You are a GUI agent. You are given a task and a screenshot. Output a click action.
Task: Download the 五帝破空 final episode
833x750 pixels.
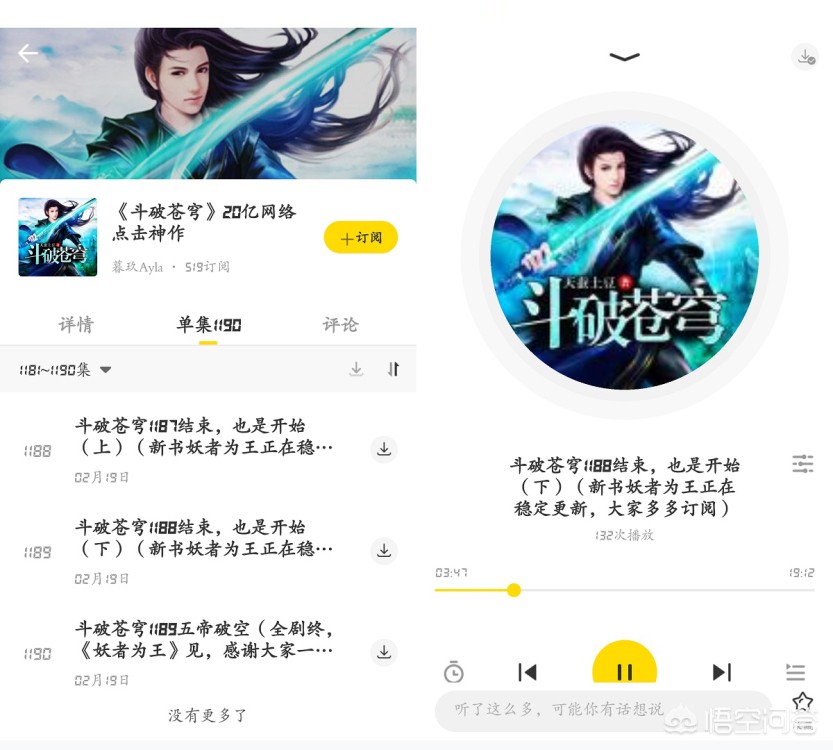(383, 652)
